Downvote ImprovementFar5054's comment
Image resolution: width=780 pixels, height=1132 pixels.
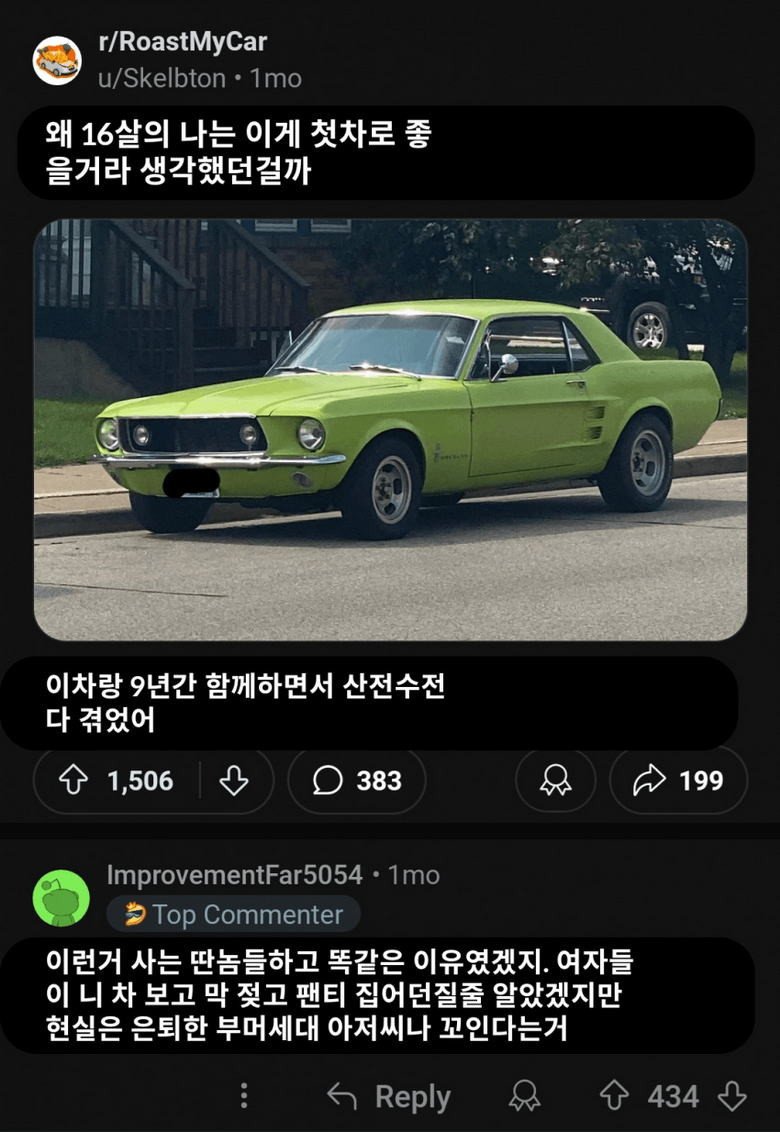coord(733,1097)
